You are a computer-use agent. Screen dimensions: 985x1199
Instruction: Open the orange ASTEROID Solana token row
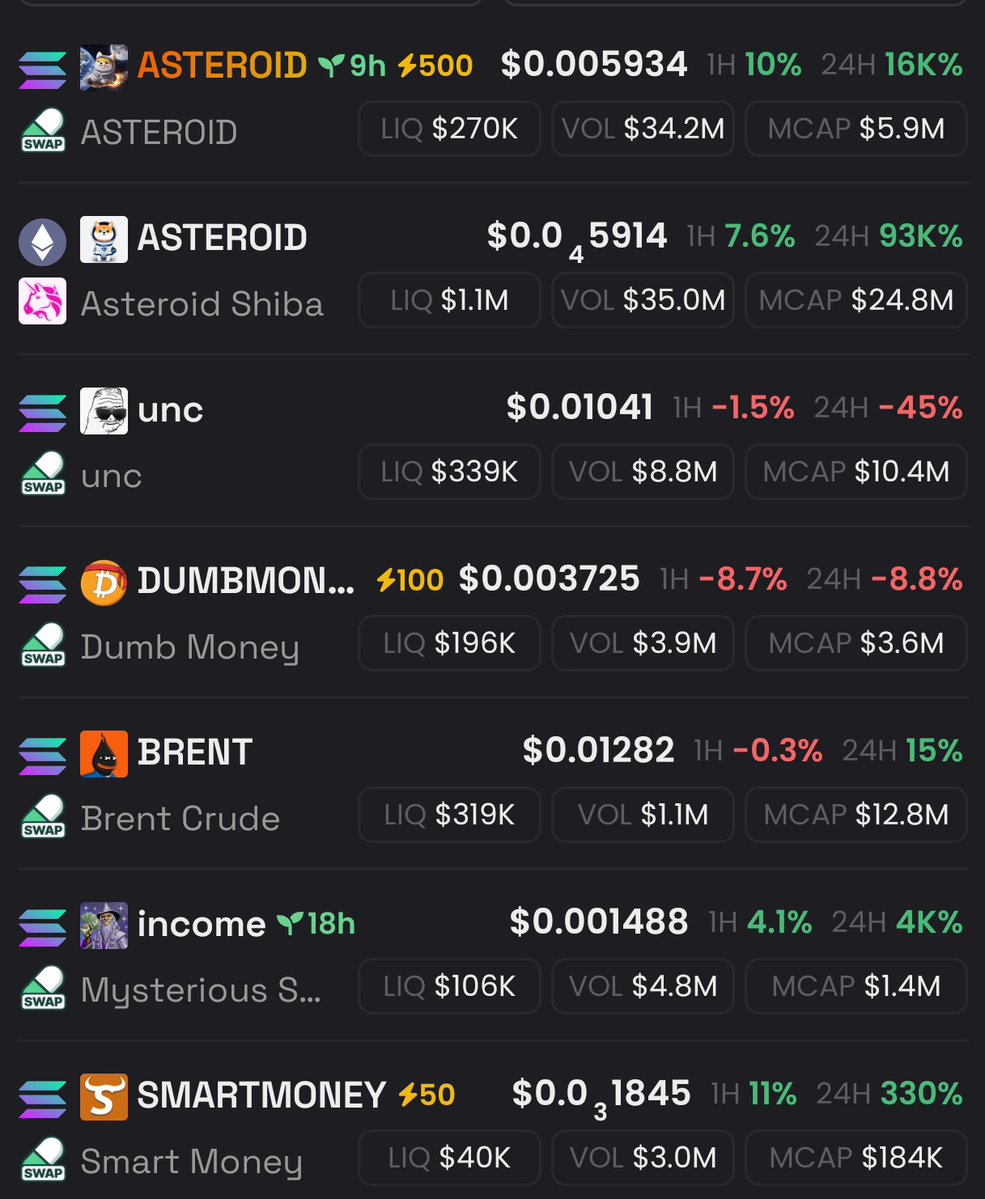pos(222,67)
